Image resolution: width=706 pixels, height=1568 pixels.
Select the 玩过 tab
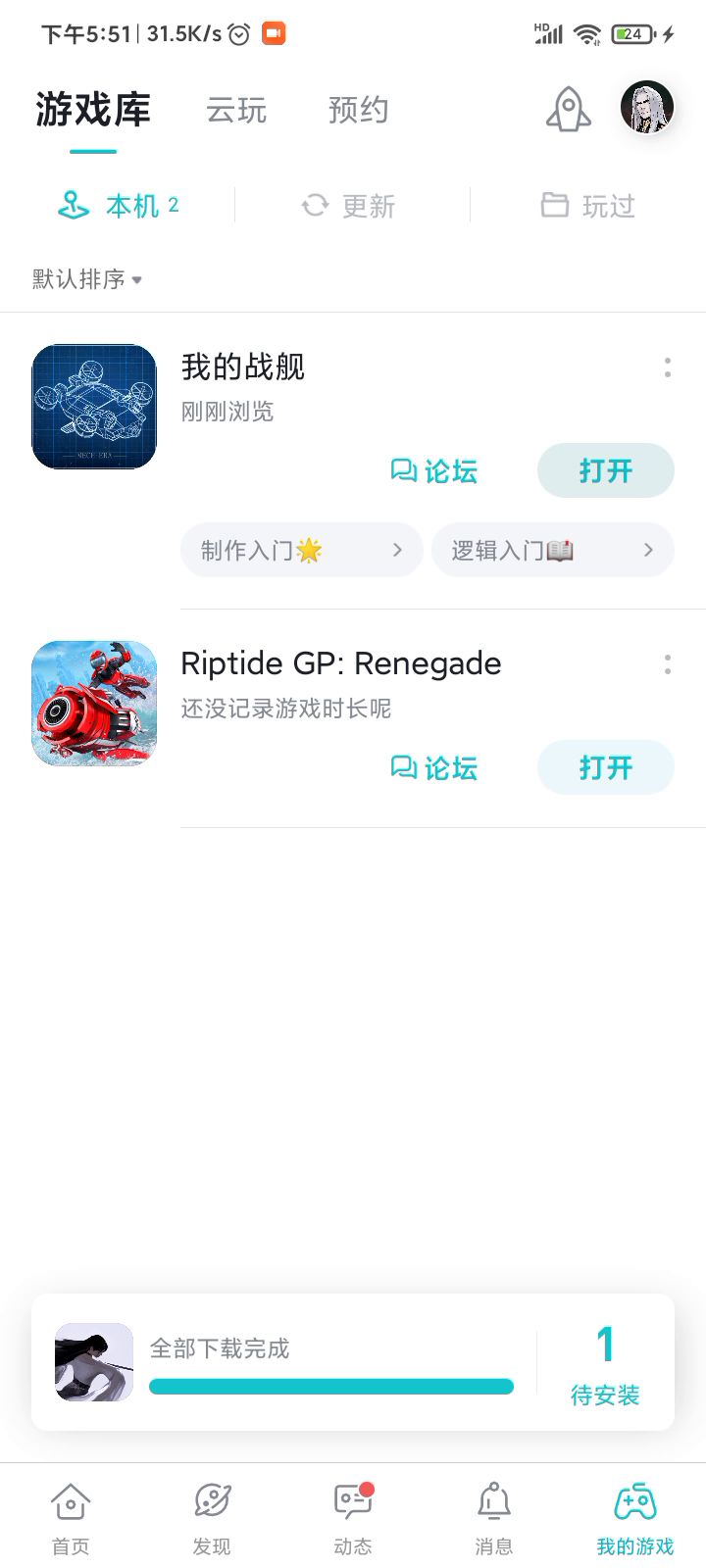point(588,206)
